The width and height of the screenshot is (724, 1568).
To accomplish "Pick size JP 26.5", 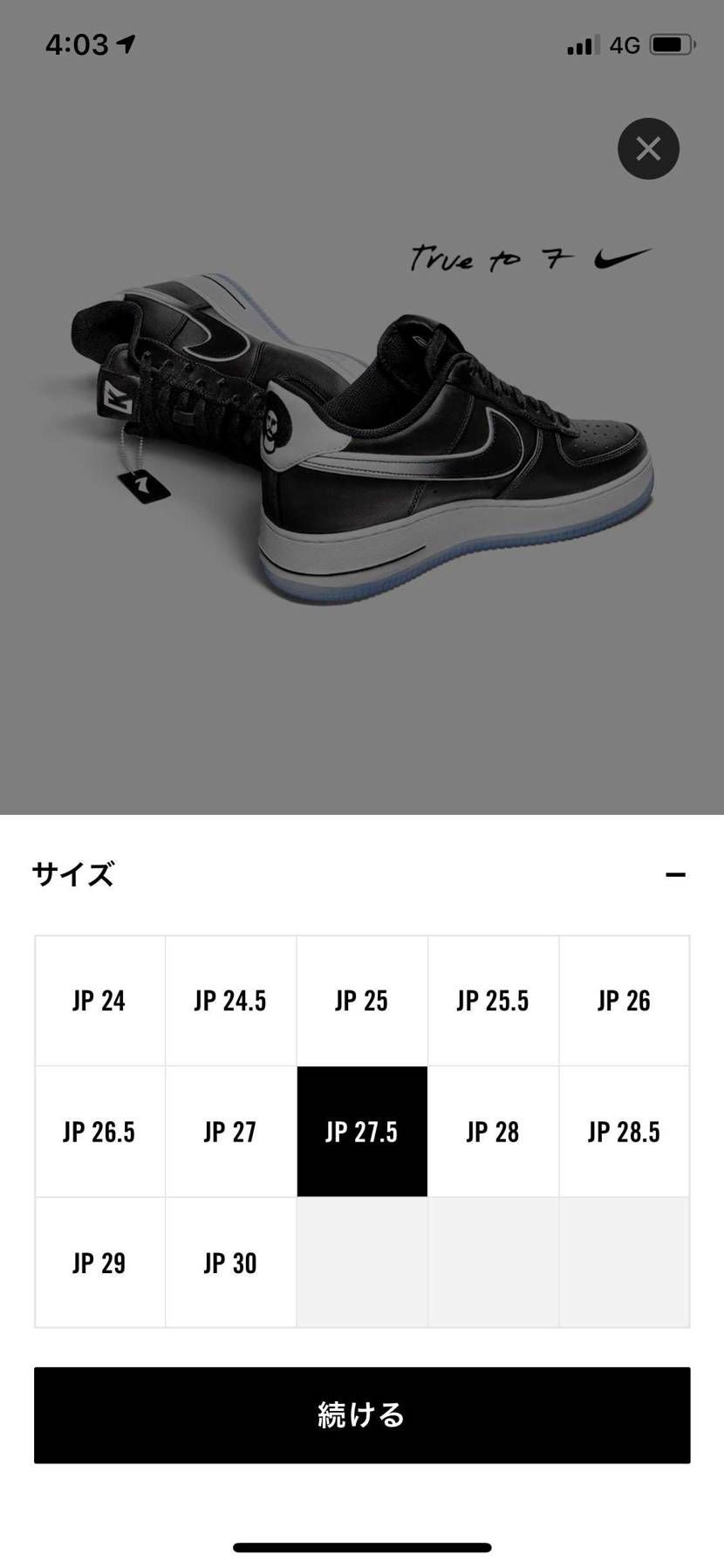I will point(99,1132).
